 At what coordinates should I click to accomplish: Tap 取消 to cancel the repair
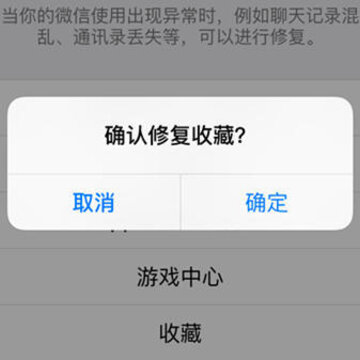tap(94, 202)
